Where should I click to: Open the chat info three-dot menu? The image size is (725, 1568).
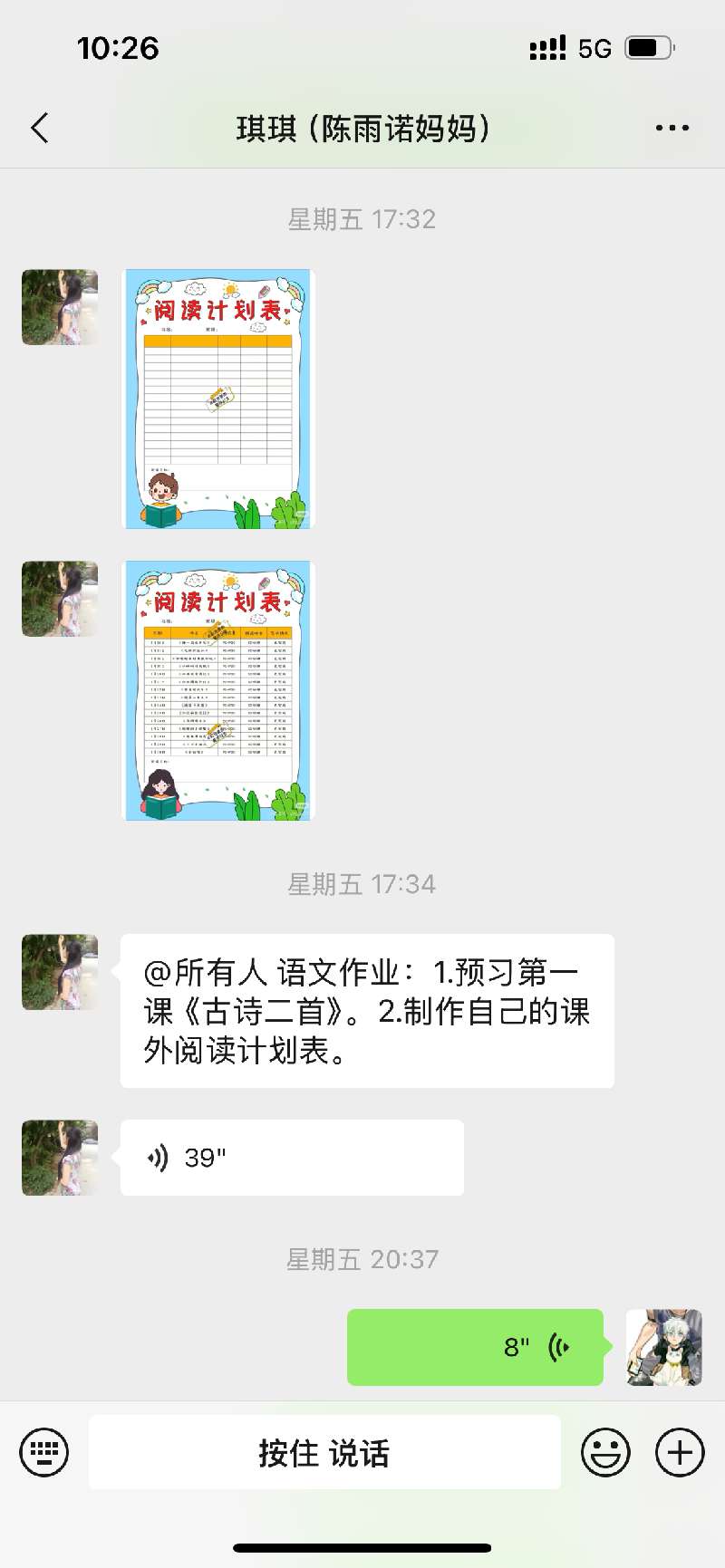pyautogui.click(x=672, y=129)
